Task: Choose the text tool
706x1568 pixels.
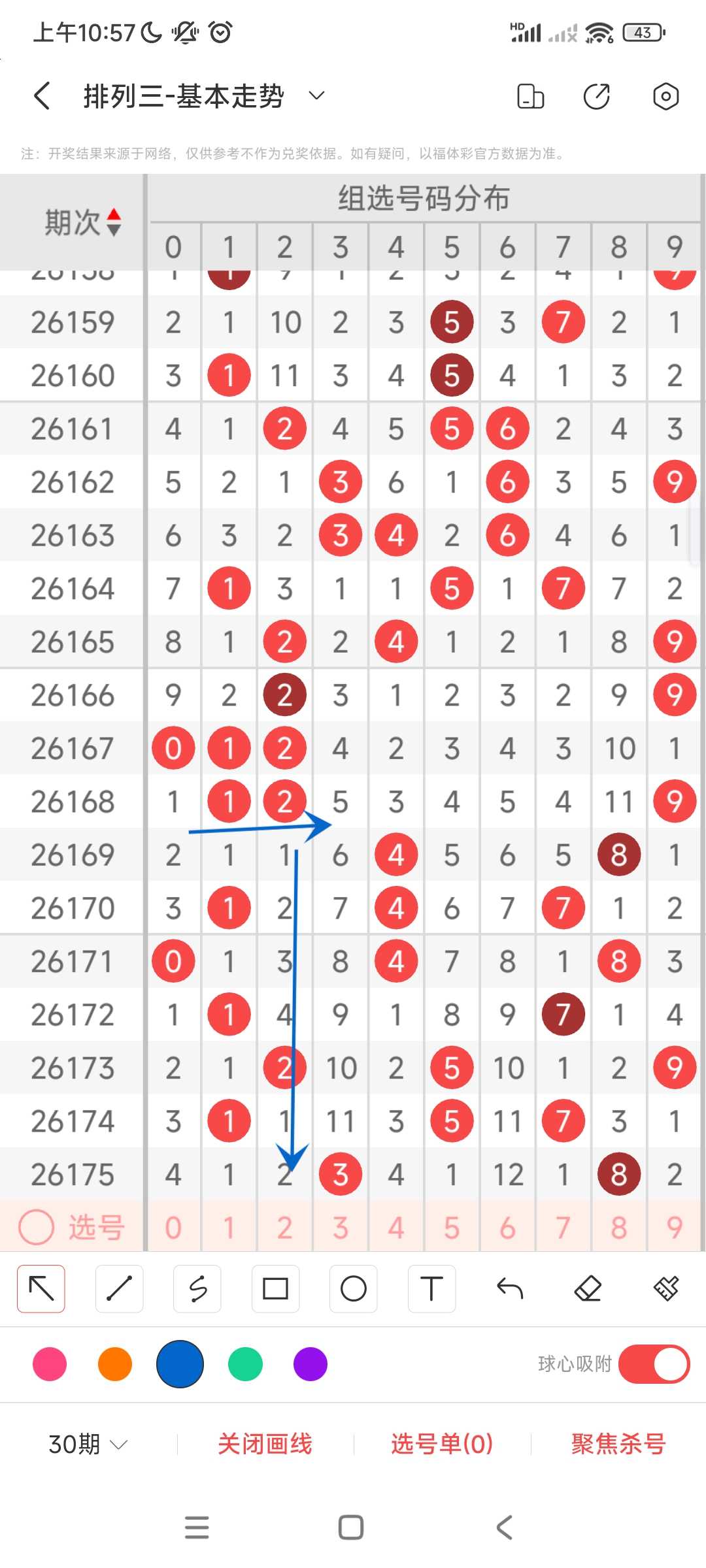Action: (x=431, y=1288)
